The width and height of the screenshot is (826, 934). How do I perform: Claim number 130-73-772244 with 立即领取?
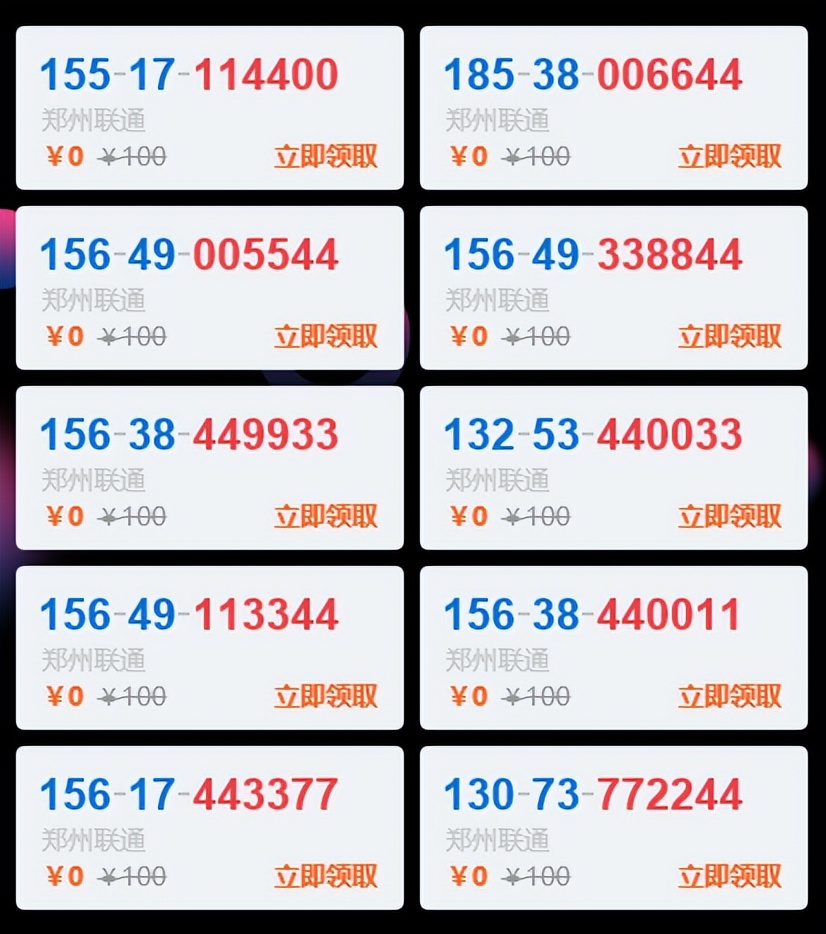coord(730,876)
